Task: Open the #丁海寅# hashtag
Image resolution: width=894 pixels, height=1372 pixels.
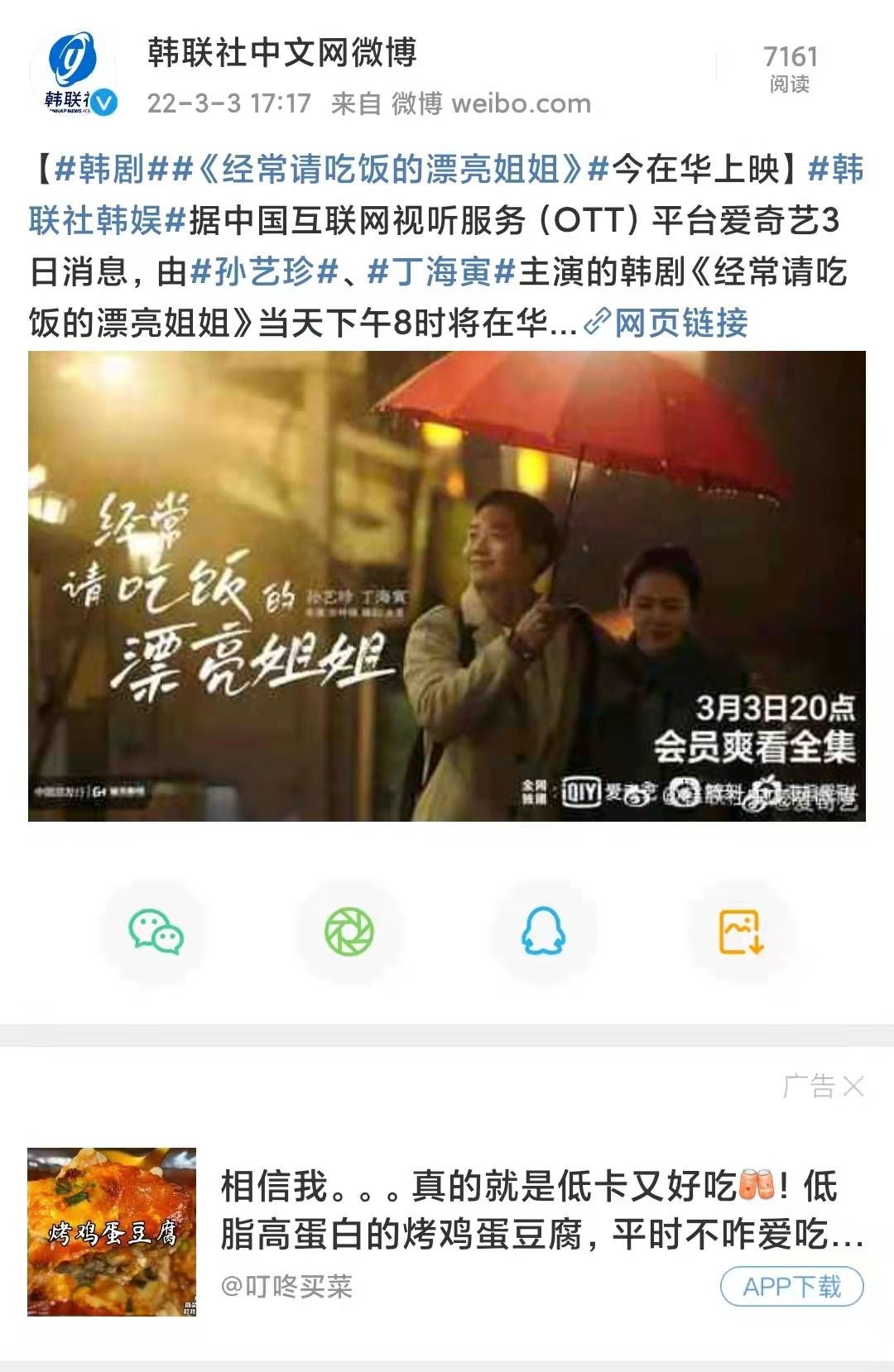Action: [x=442, y=272]
